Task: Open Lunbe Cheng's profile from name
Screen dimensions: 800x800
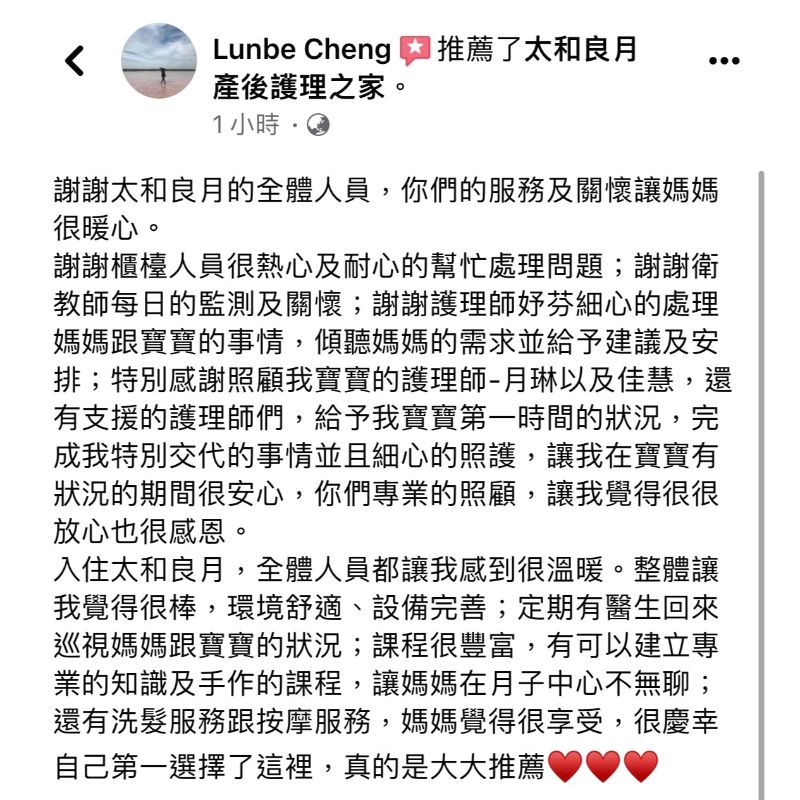Action: [x=301, y=49]
